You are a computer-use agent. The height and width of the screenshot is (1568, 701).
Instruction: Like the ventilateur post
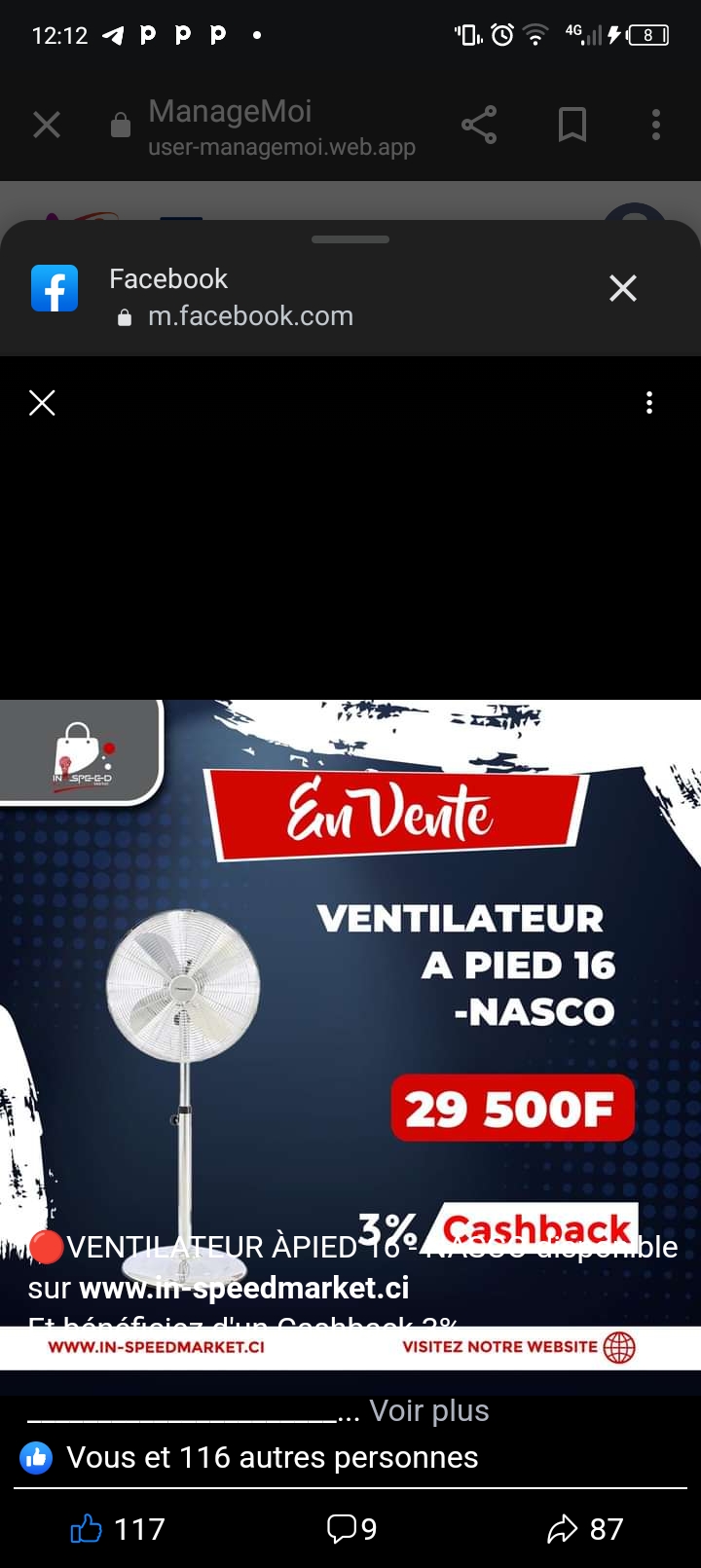coord(87,1529)
